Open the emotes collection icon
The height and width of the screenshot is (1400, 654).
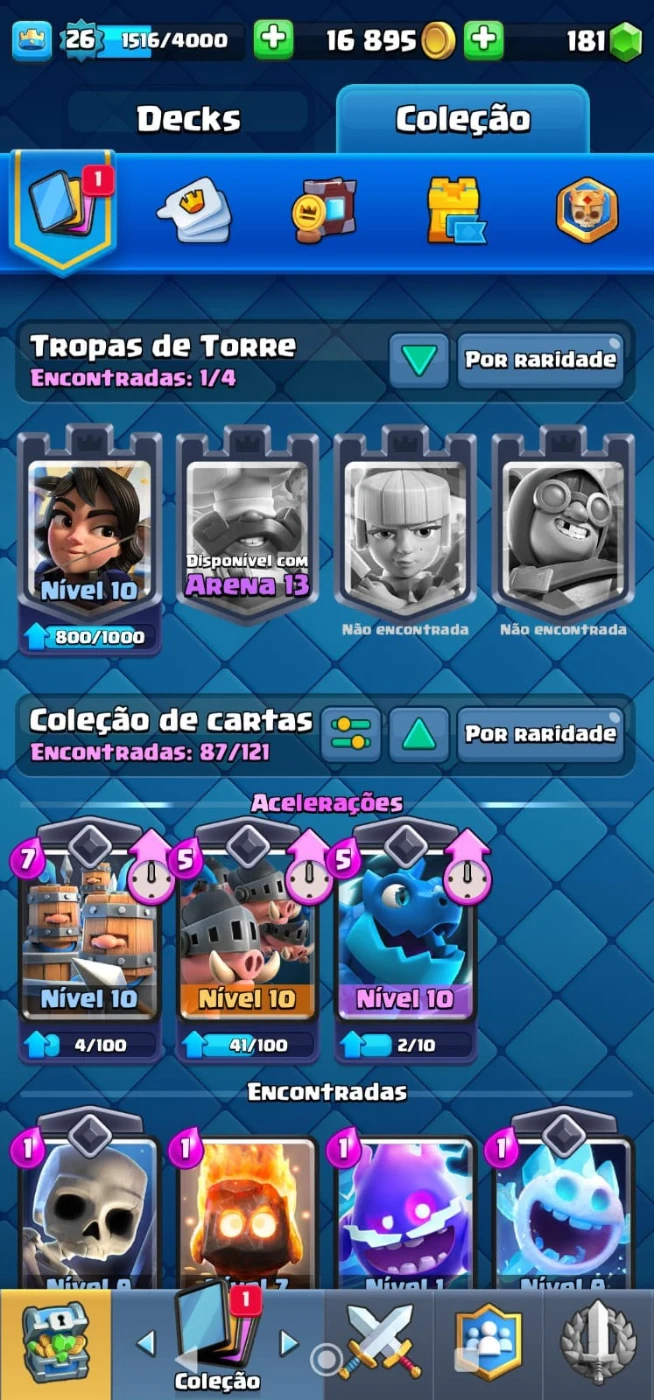coord(194,210)
